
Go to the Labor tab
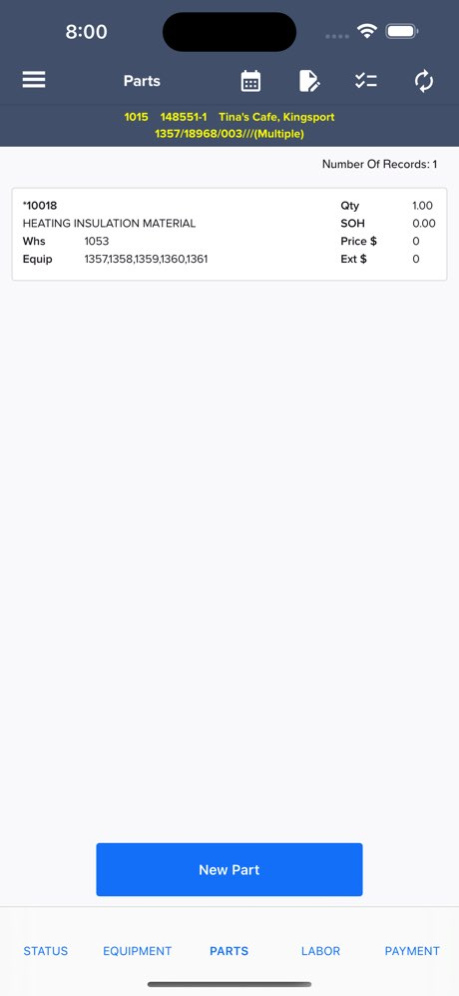coord(321,951)
